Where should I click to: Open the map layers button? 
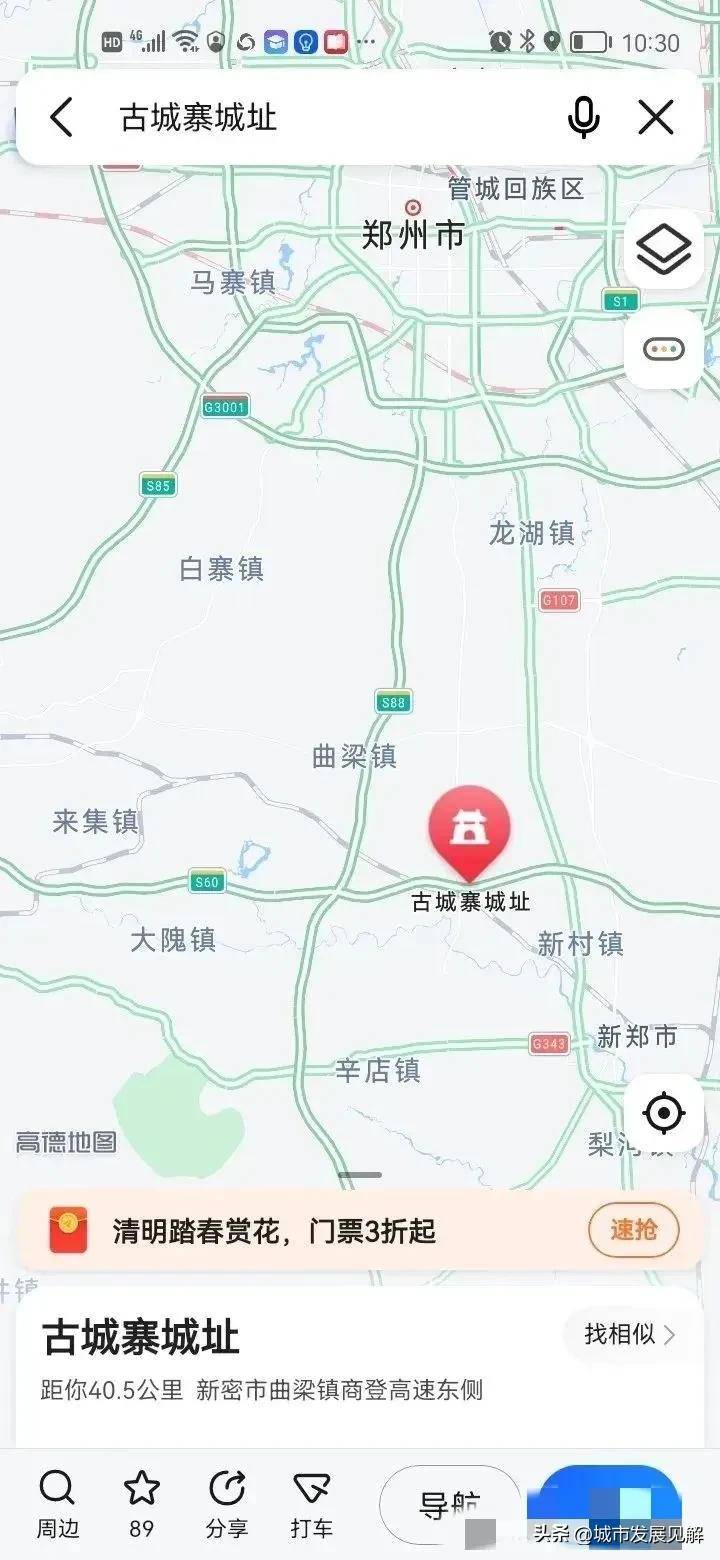point(665,249)
